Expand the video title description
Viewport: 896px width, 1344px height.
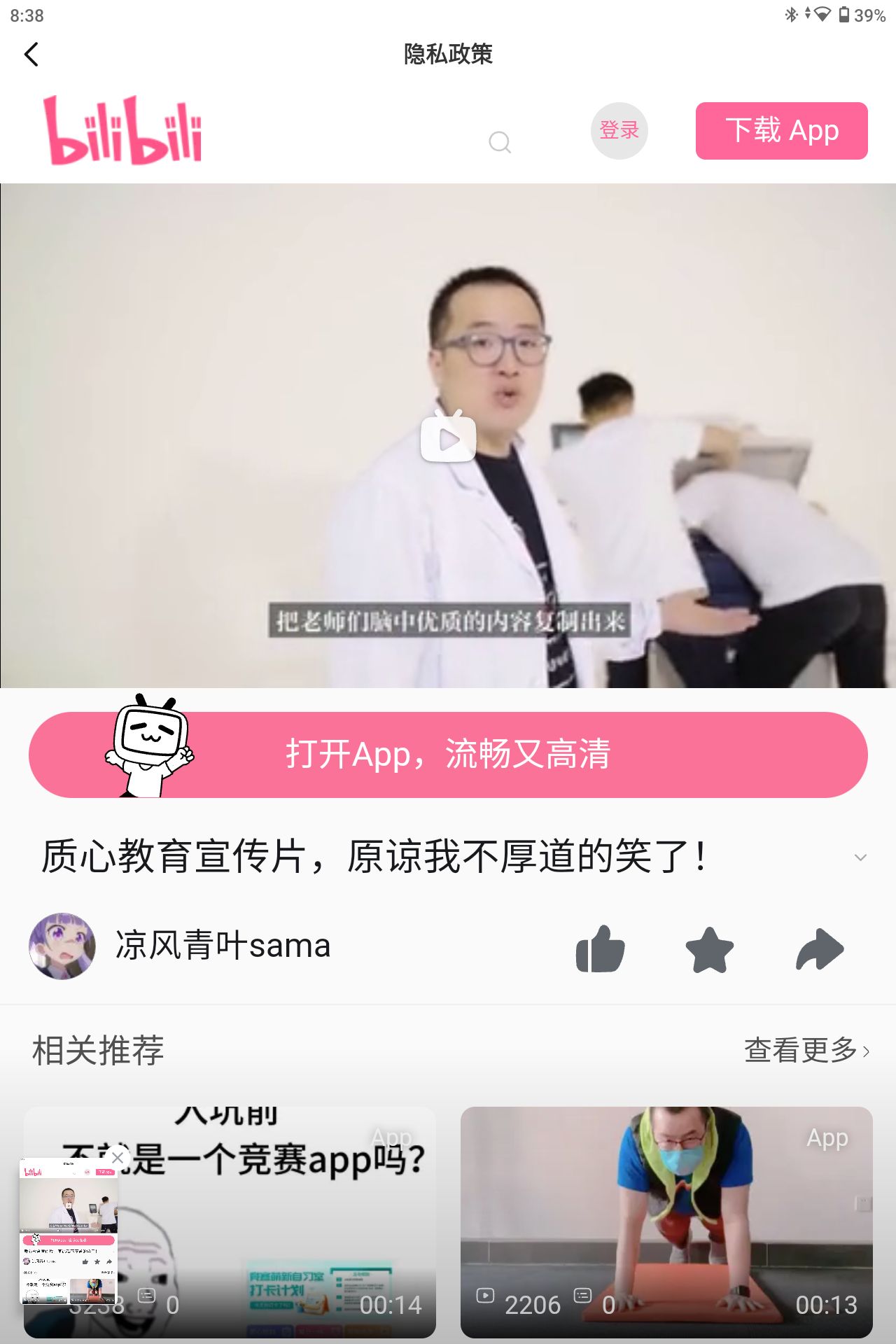point(860,857)
